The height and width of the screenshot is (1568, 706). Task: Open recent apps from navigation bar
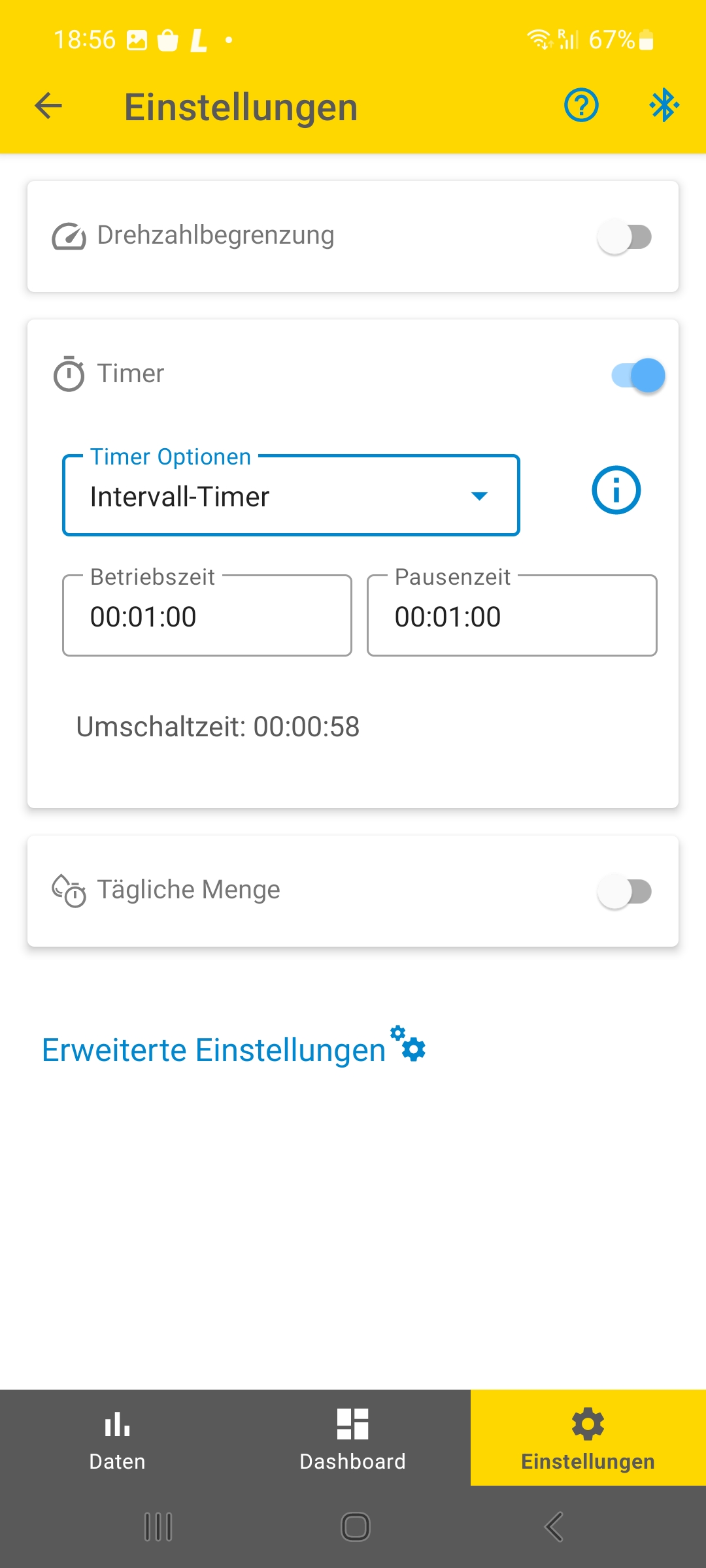[158, 1527]
